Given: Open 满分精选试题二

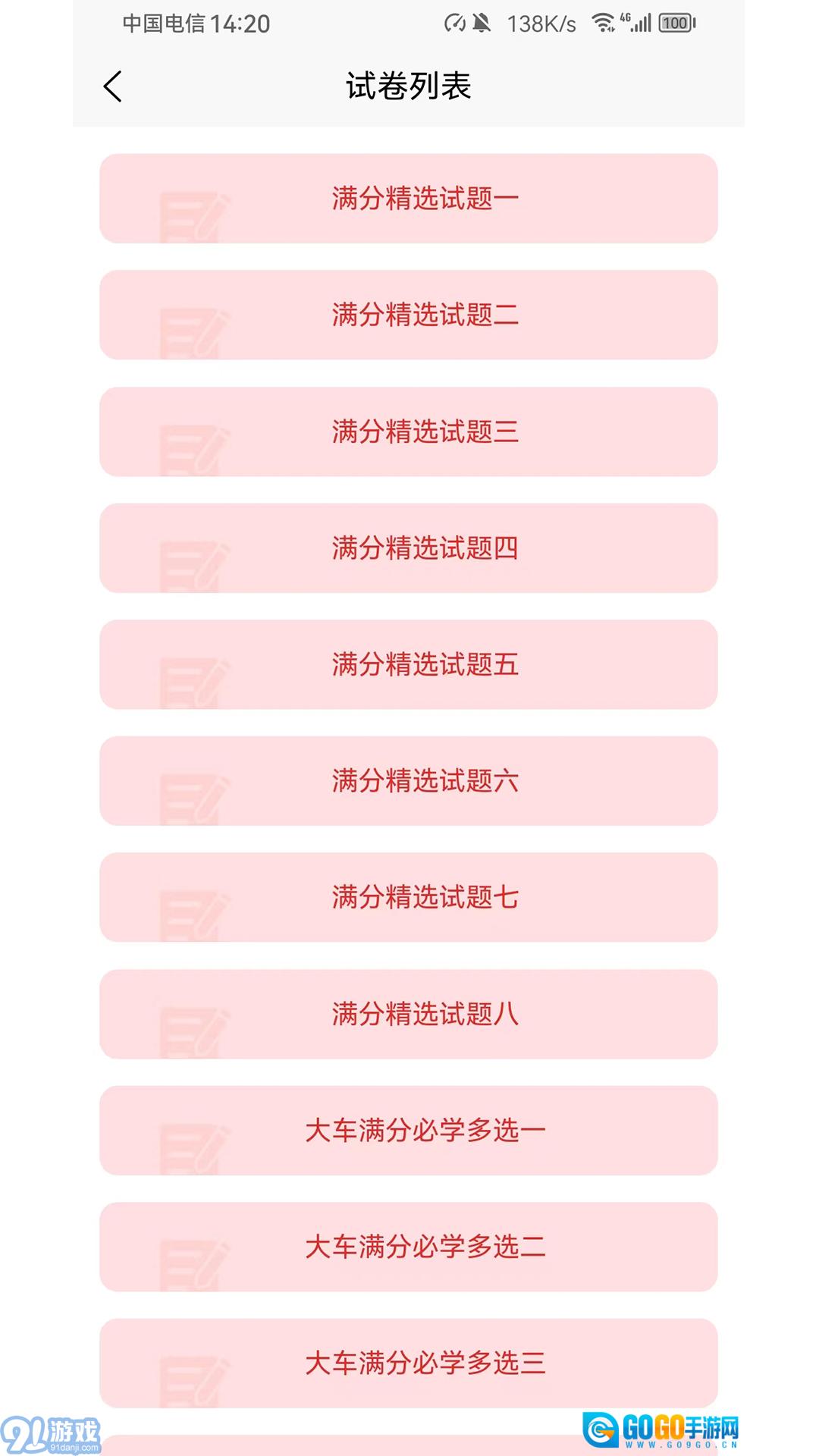Looking at the screenshot, I should coord(409,315).
